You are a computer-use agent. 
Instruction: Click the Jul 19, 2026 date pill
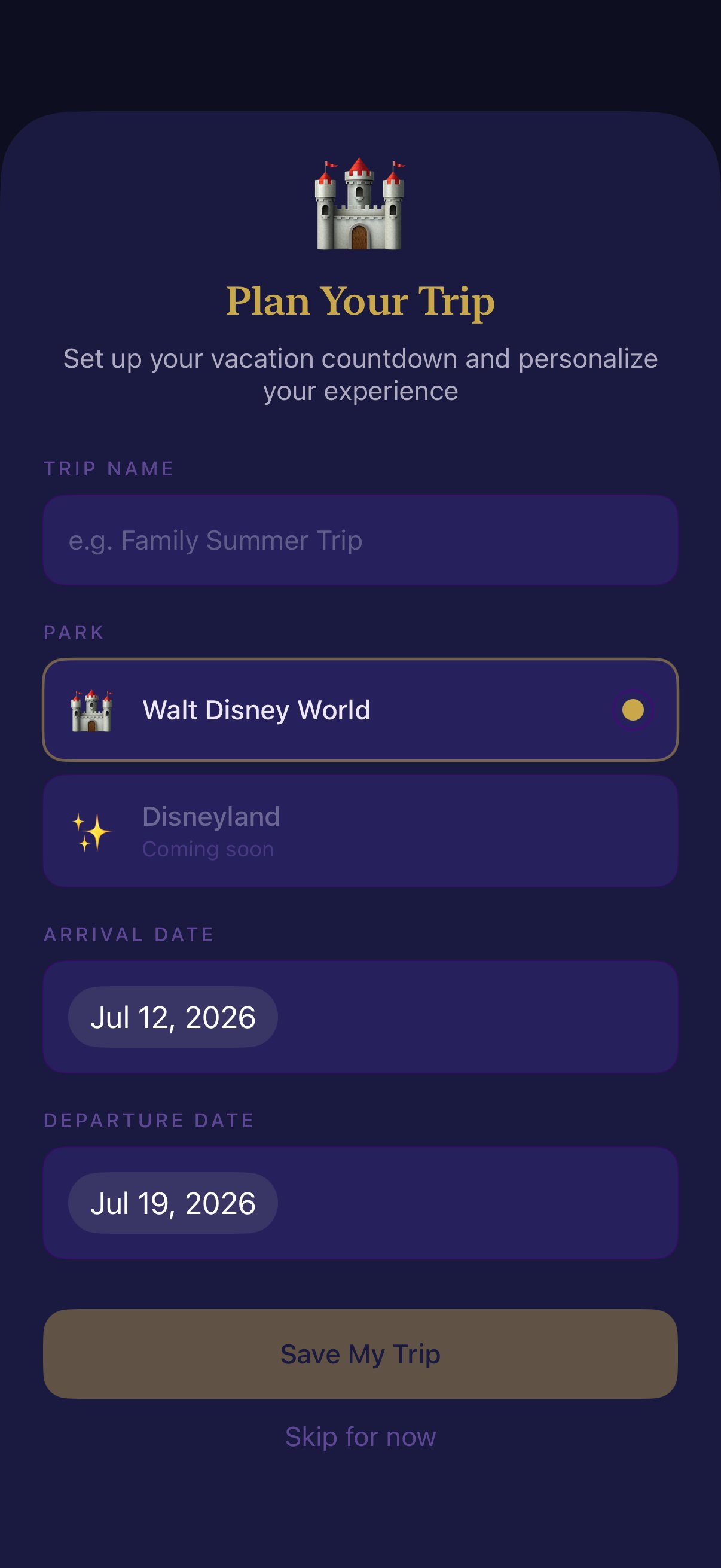173,1201
